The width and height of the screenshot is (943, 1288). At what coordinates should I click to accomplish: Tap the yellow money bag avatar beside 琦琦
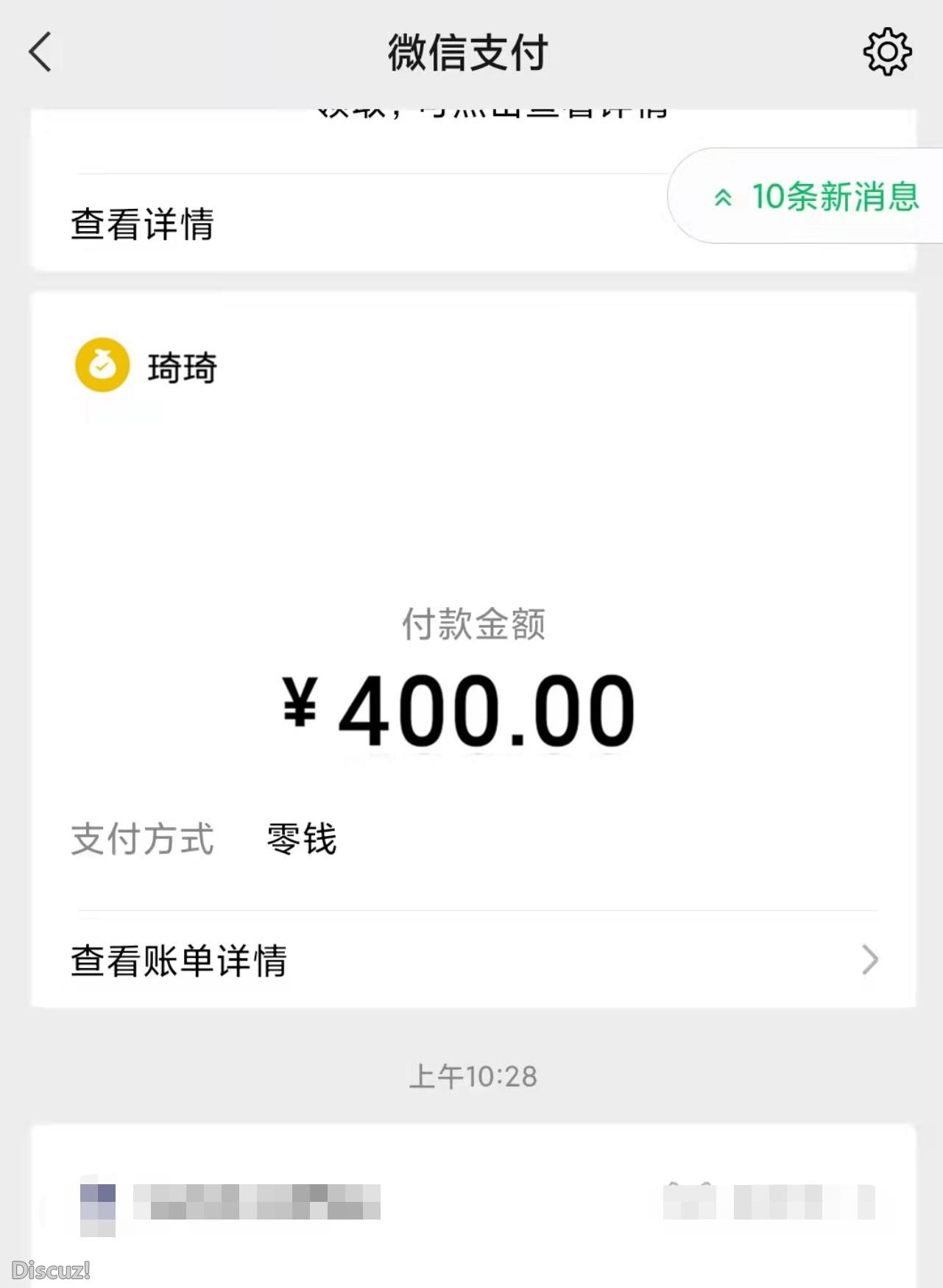(x=102, y=364)
